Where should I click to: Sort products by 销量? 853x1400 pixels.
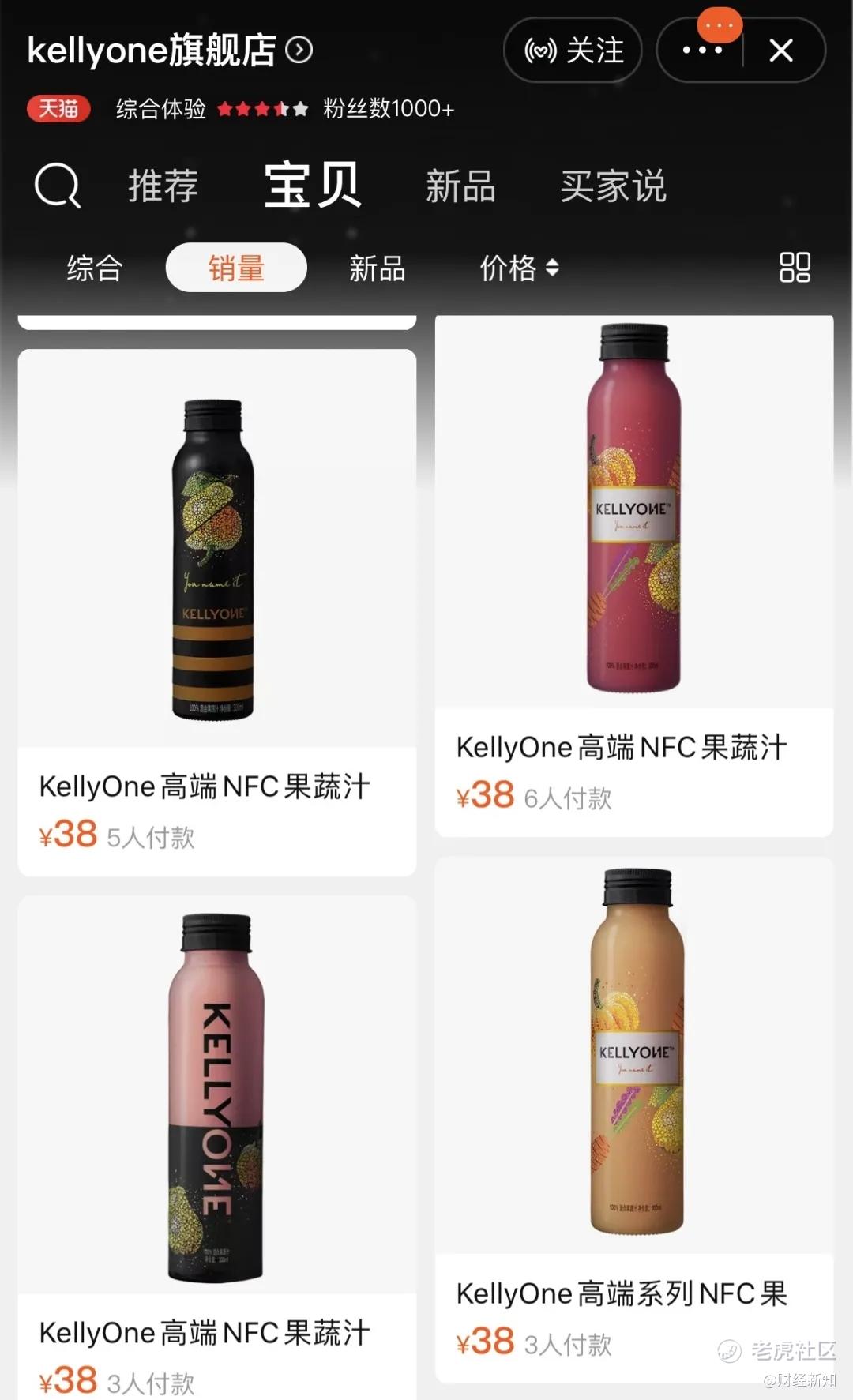[x=236, y=268]
